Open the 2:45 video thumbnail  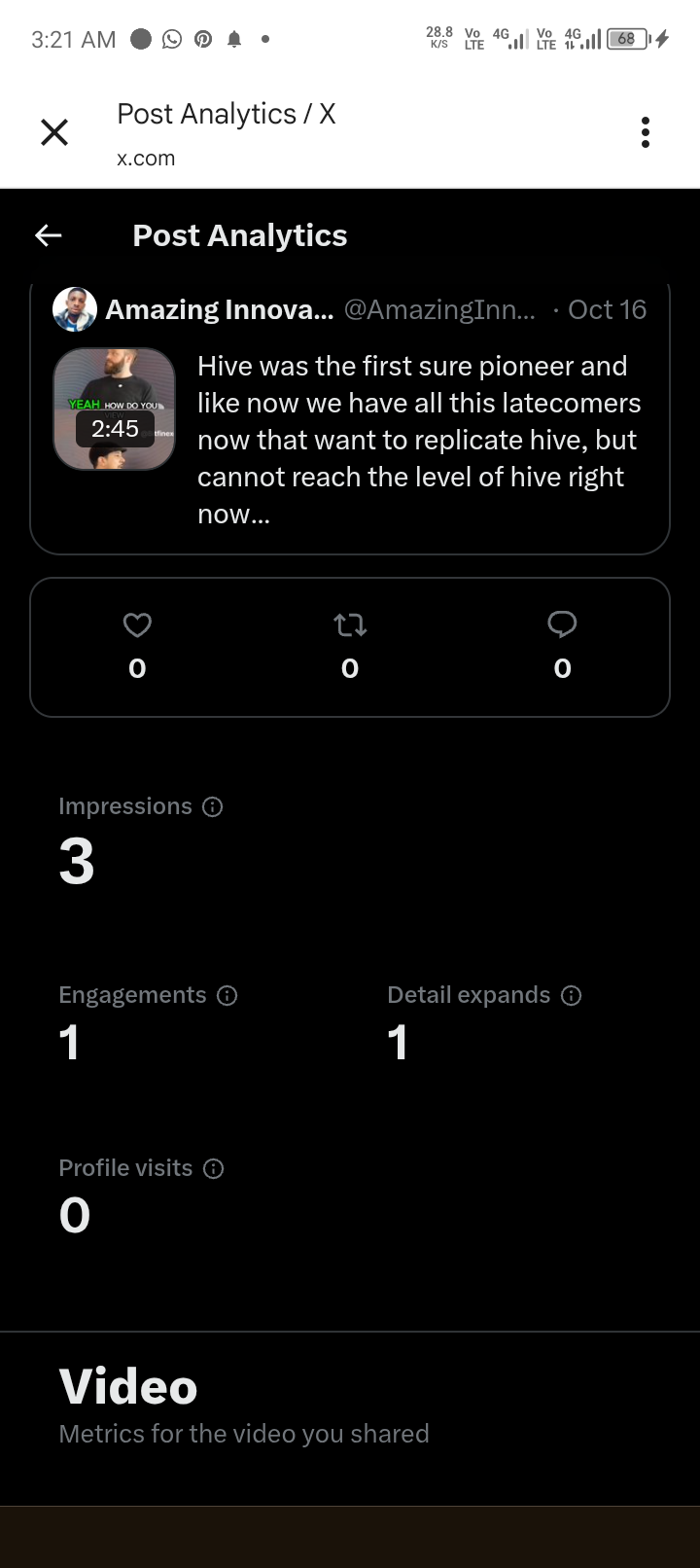tap(115, 410)
